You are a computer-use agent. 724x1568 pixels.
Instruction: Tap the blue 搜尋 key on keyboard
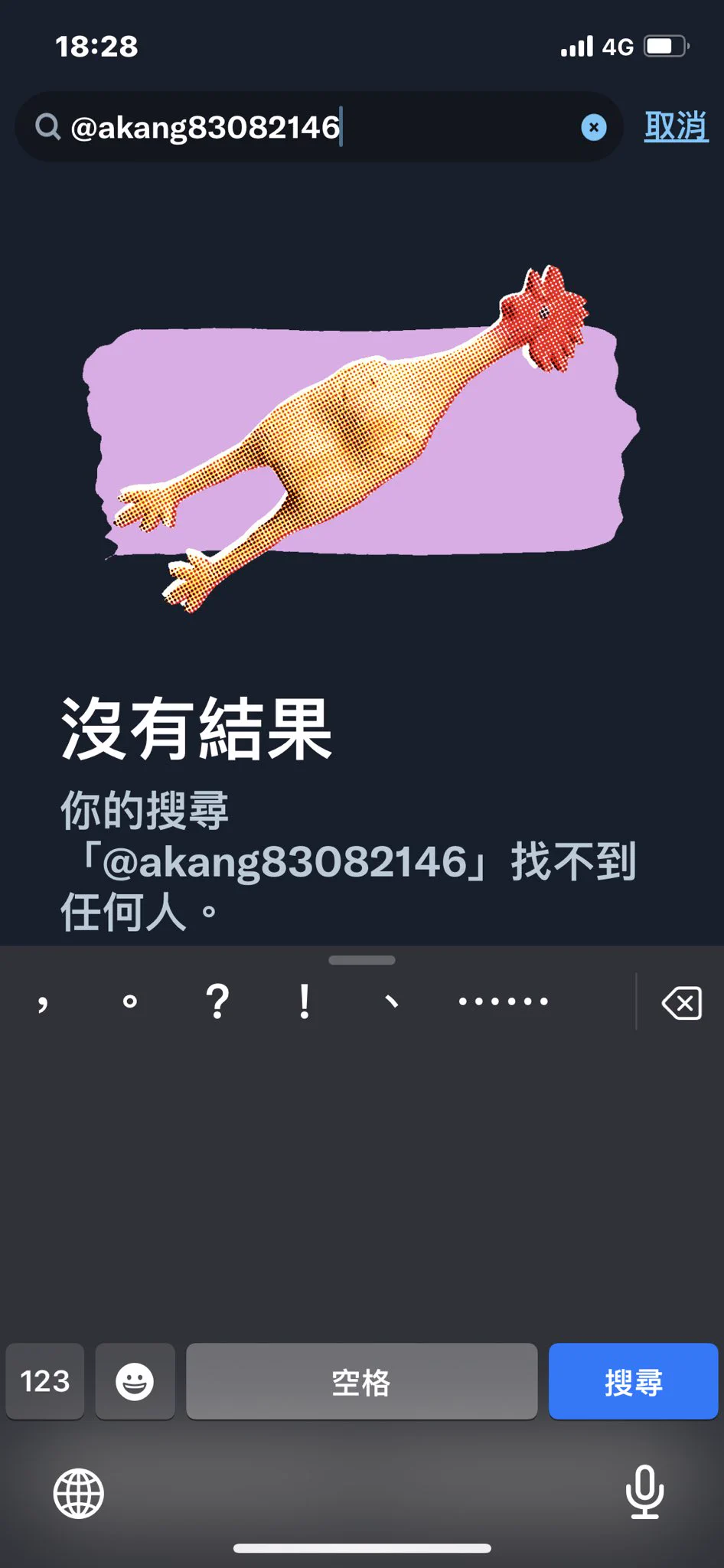pos(633,1382)
